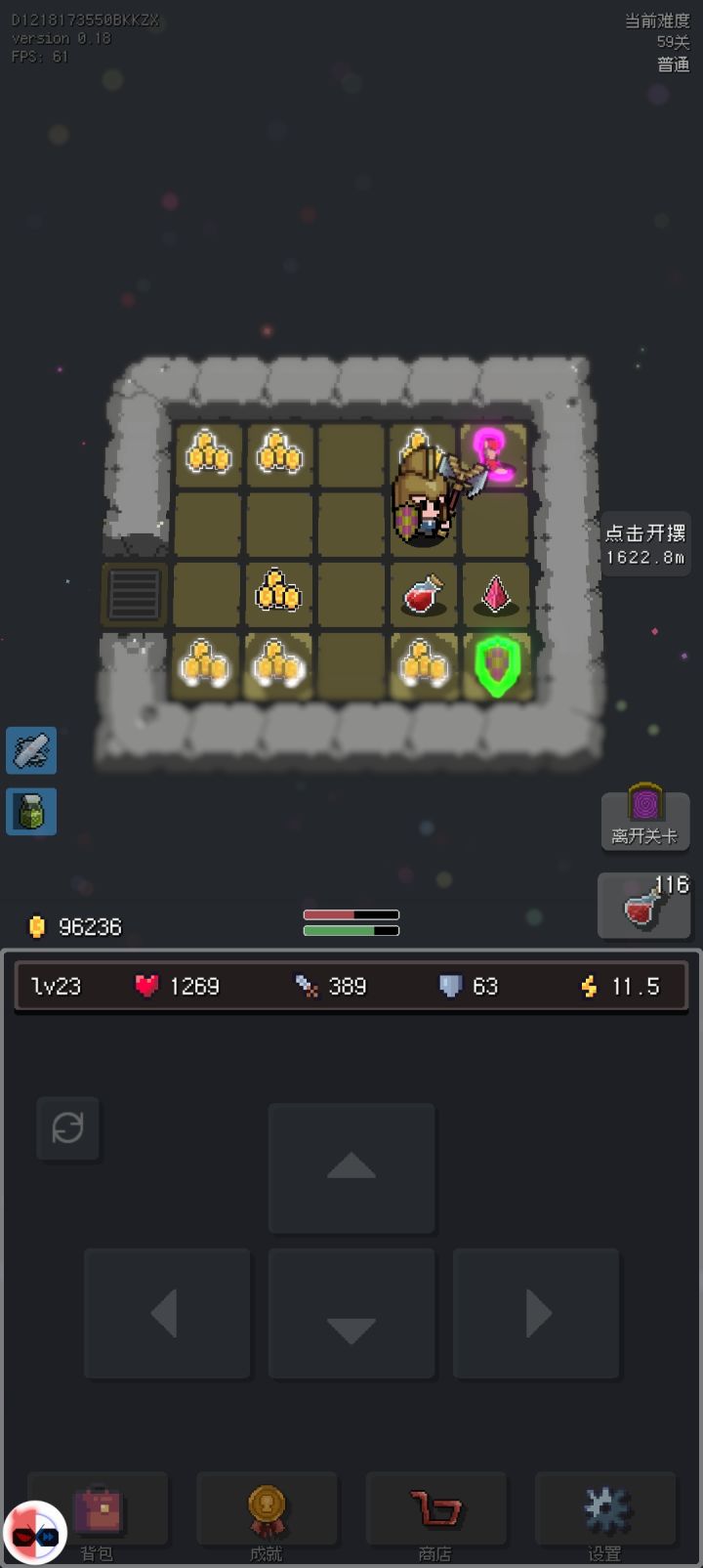703x1568 pixels.
Task: Open the 背包 backpack inventory
Action: (97, 1510)
